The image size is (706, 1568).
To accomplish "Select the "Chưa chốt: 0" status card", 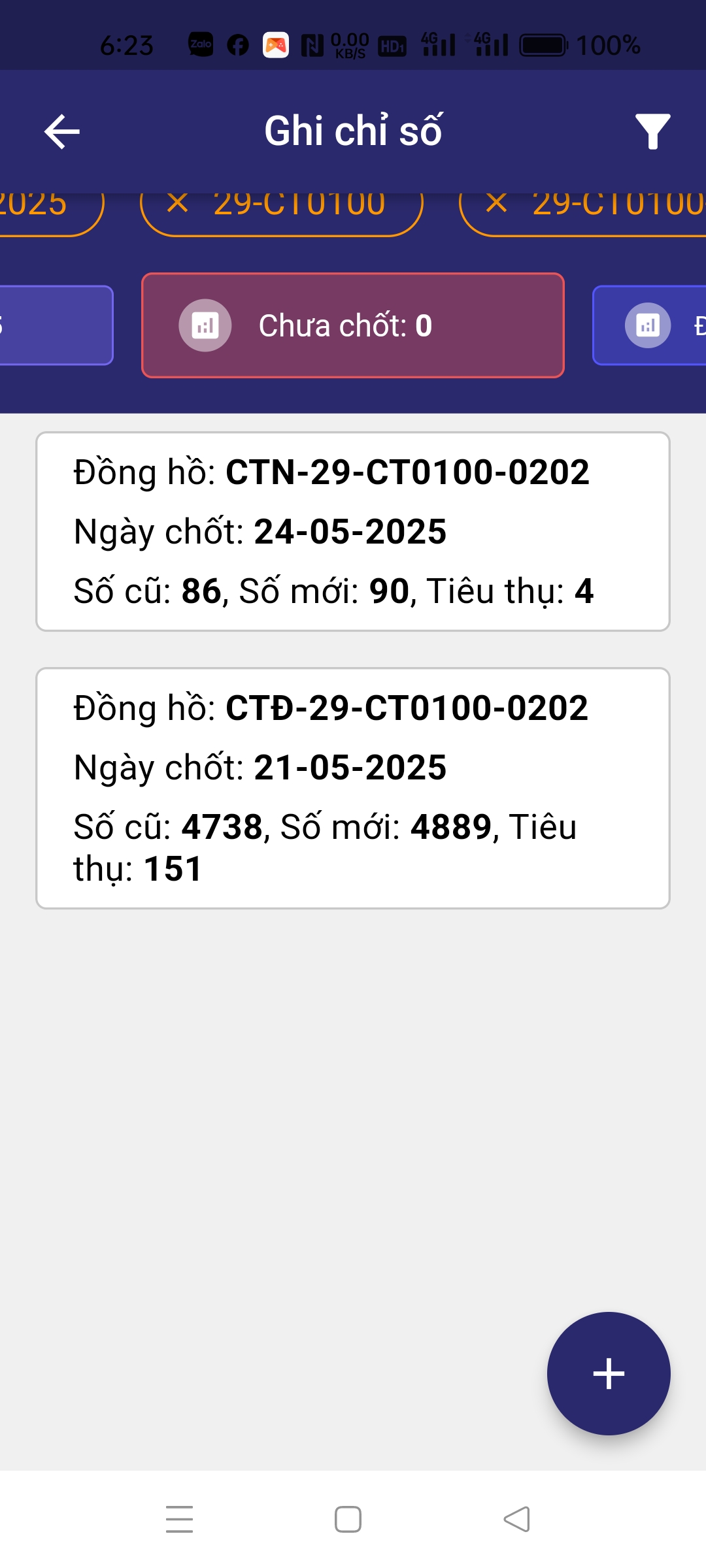I will pyautogui.click(x=352, y=325).
